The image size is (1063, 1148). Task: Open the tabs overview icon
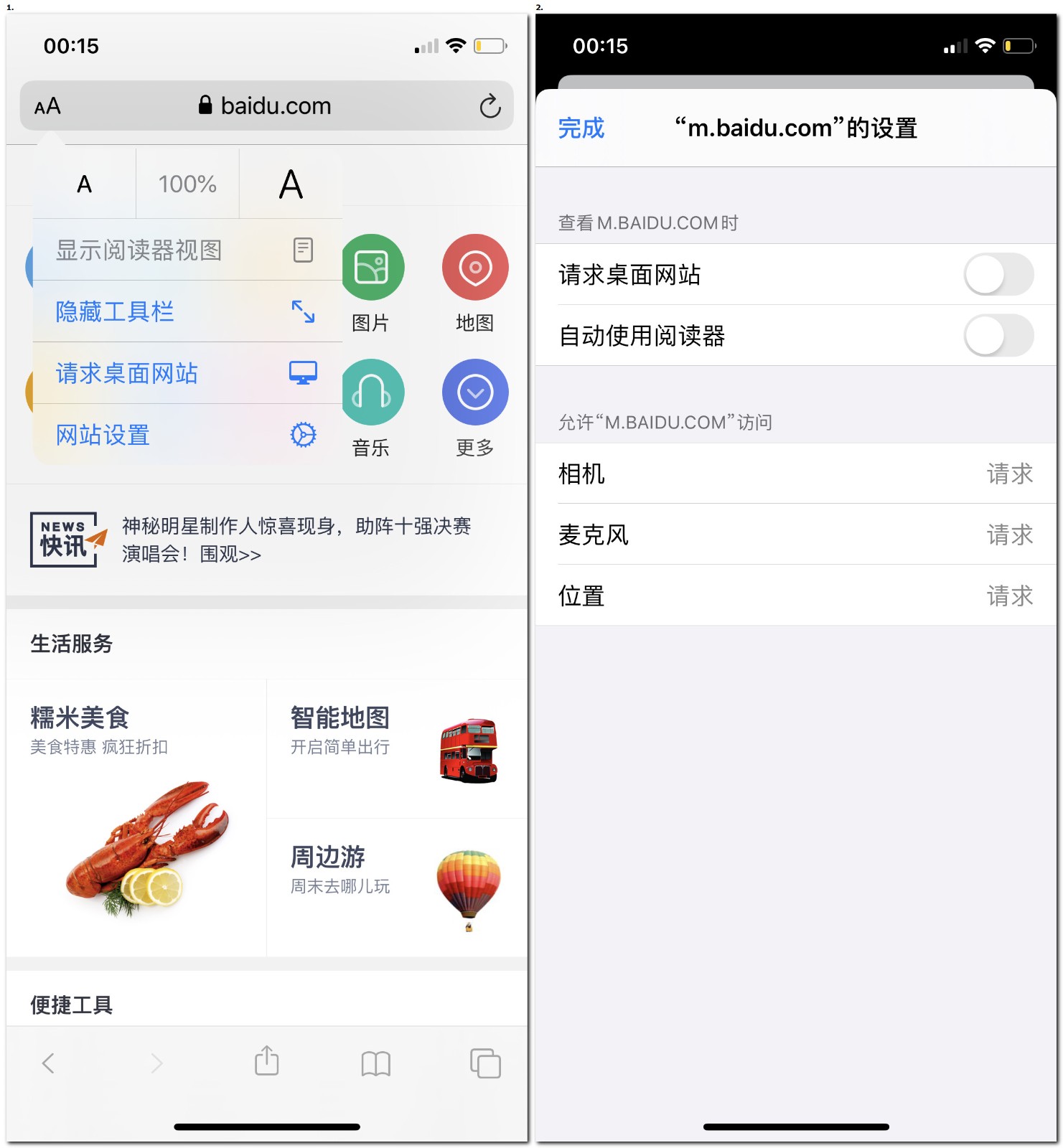pos(485,1063)
